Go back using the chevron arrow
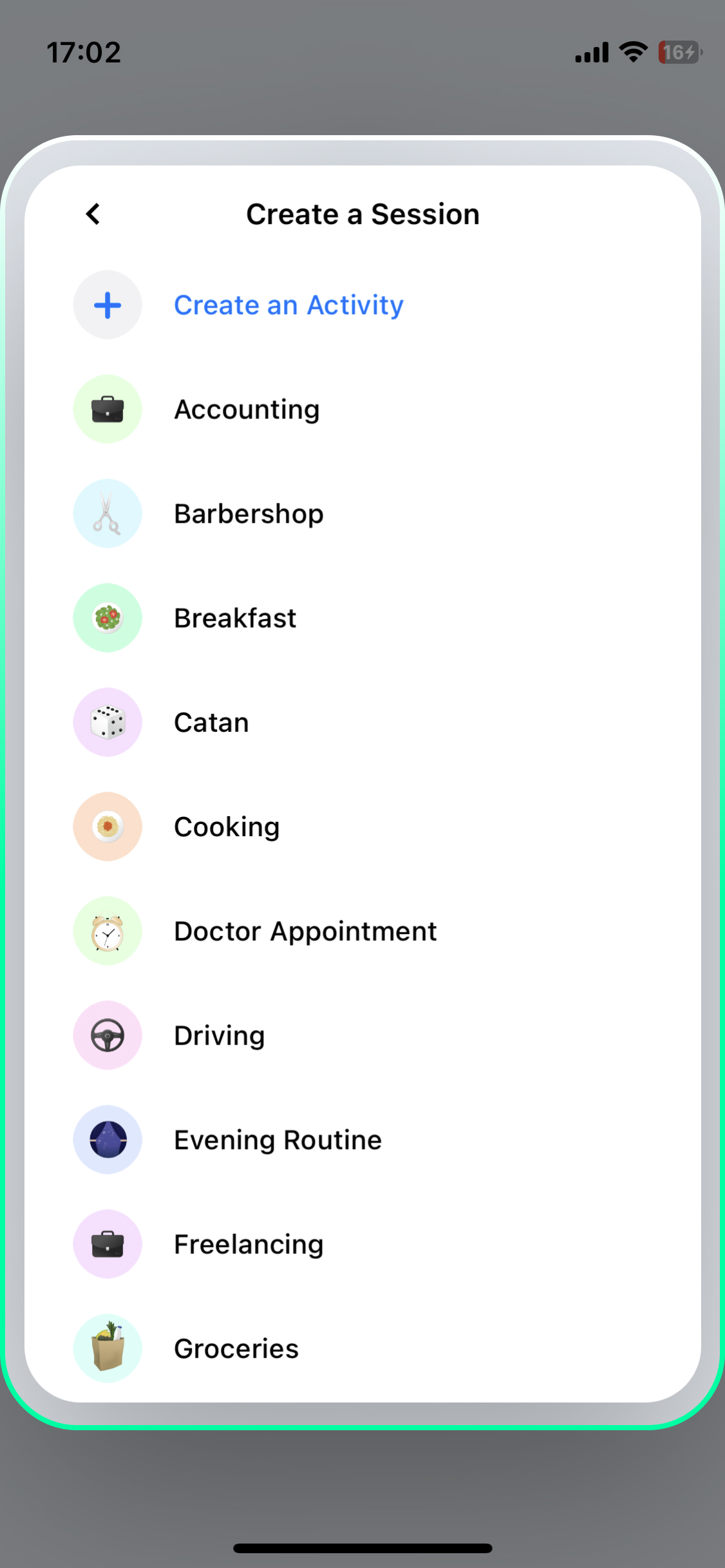725x1568 pixels. coord(92,214)
